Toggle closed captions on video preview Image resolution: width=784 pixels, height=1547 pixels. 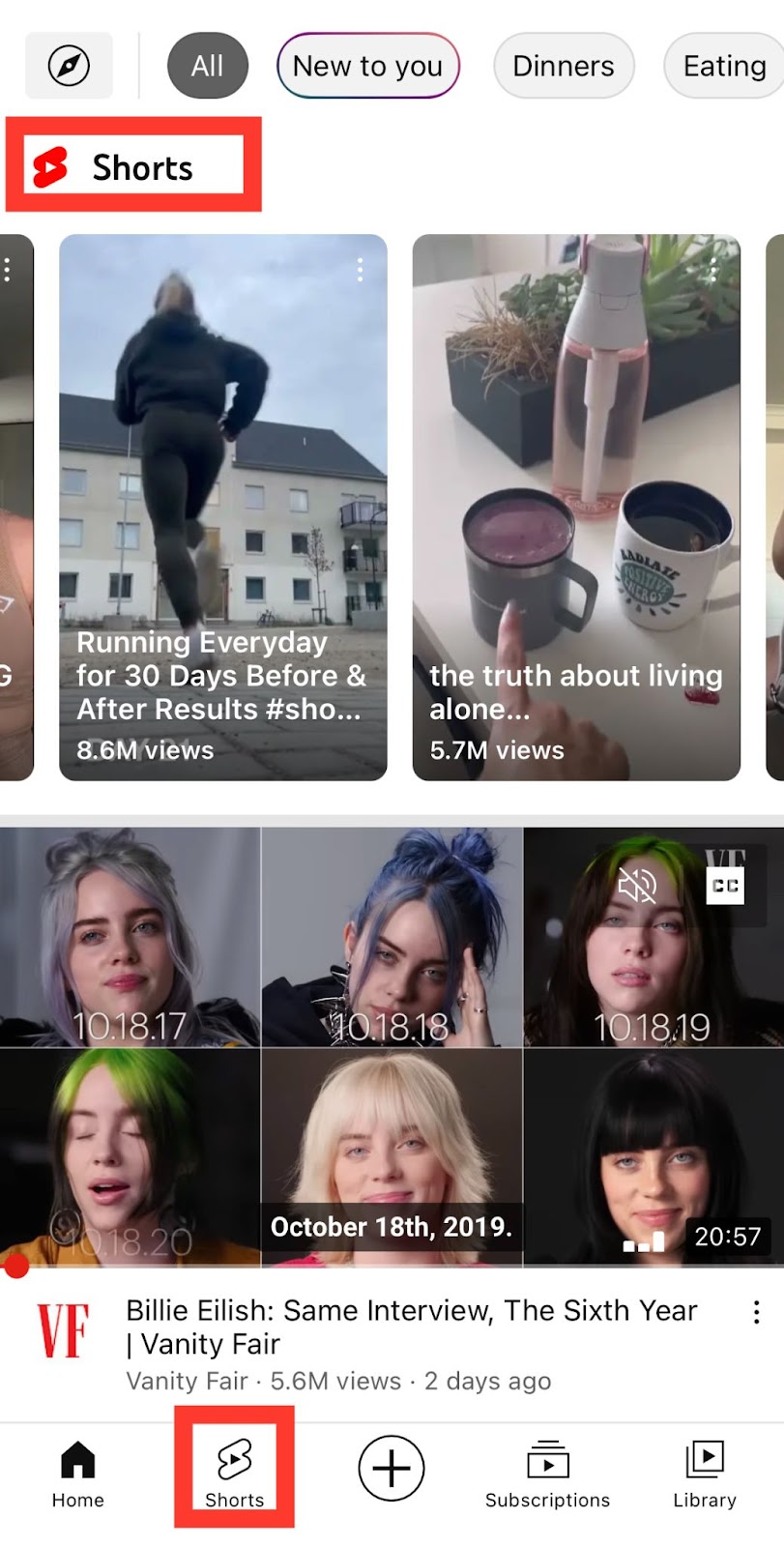725,885
